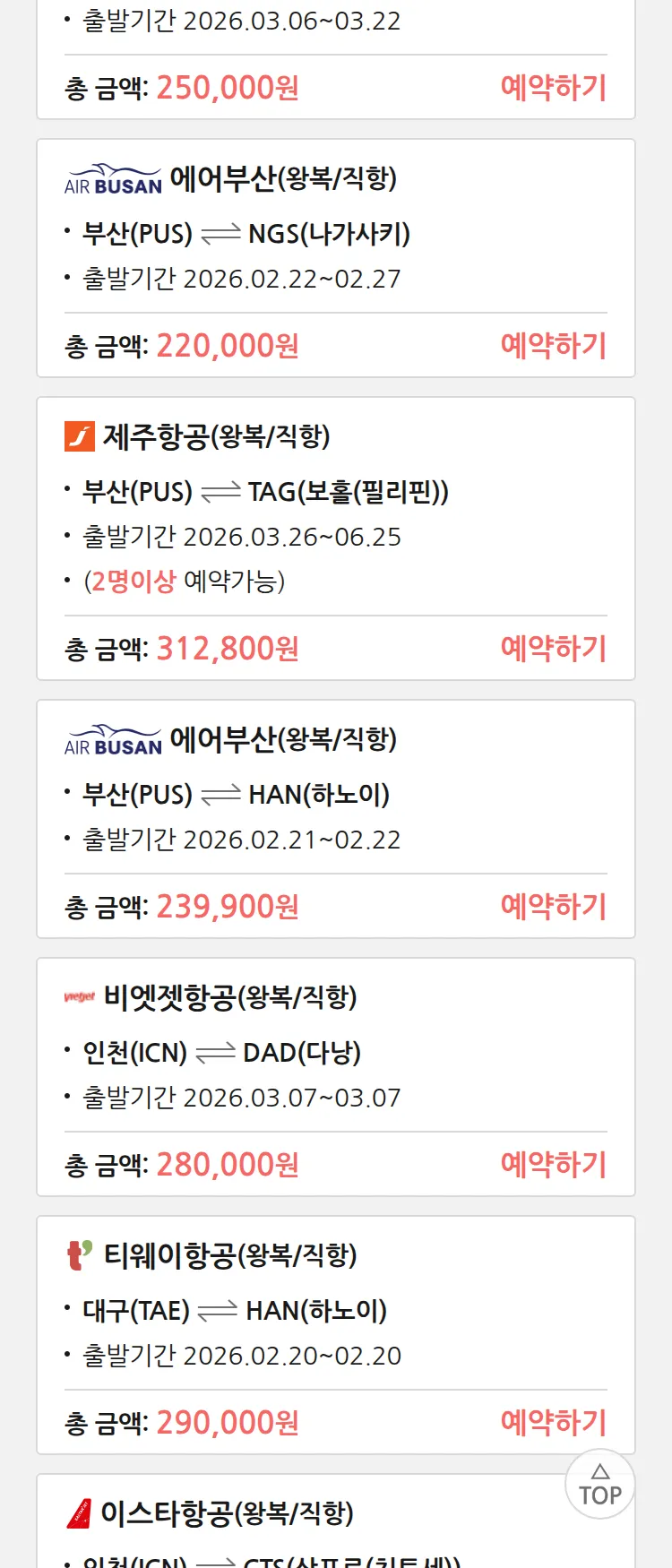The height and width of the screenshot is (1568, 672).
Task: View the 티웨이항공 대구–하노이 fare card
Action: pyautogui.click(x=336, y=1311)
